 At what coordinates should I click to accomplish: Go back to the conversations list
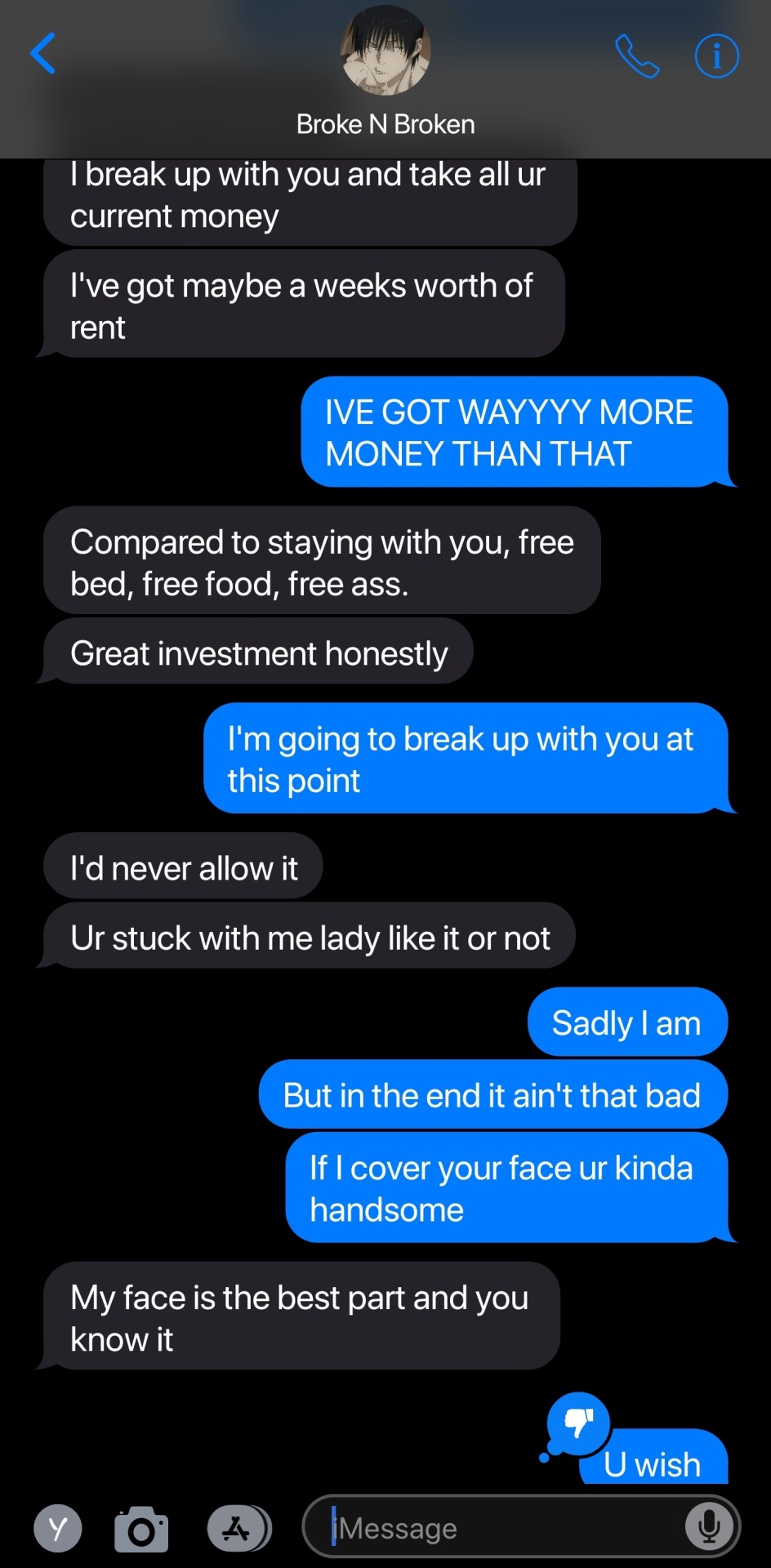[x=42, y=54]
